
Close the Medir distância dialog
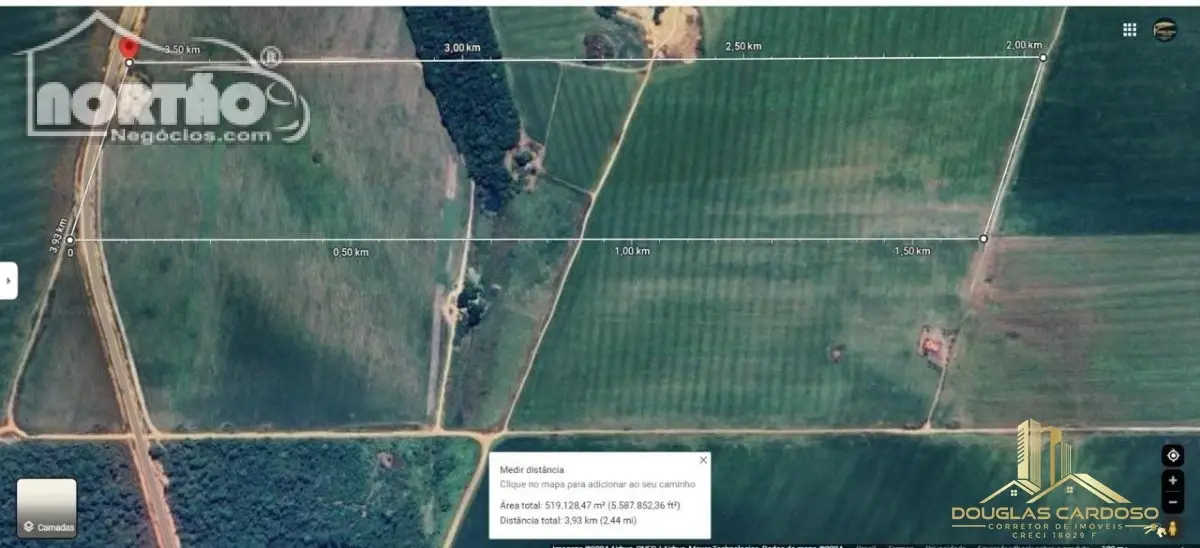(703, 460)
